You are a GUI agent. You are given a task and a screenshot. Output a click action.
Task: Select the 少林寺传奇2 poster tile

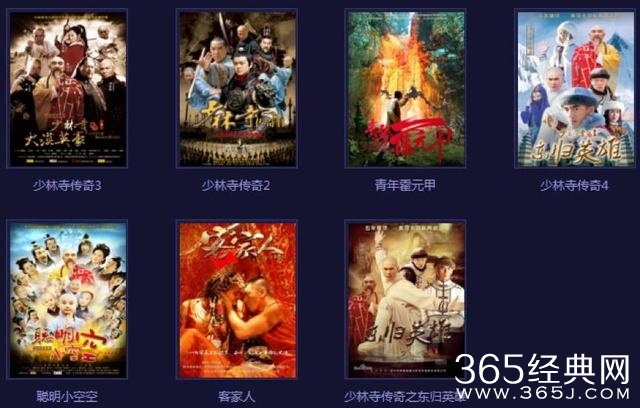236,88
